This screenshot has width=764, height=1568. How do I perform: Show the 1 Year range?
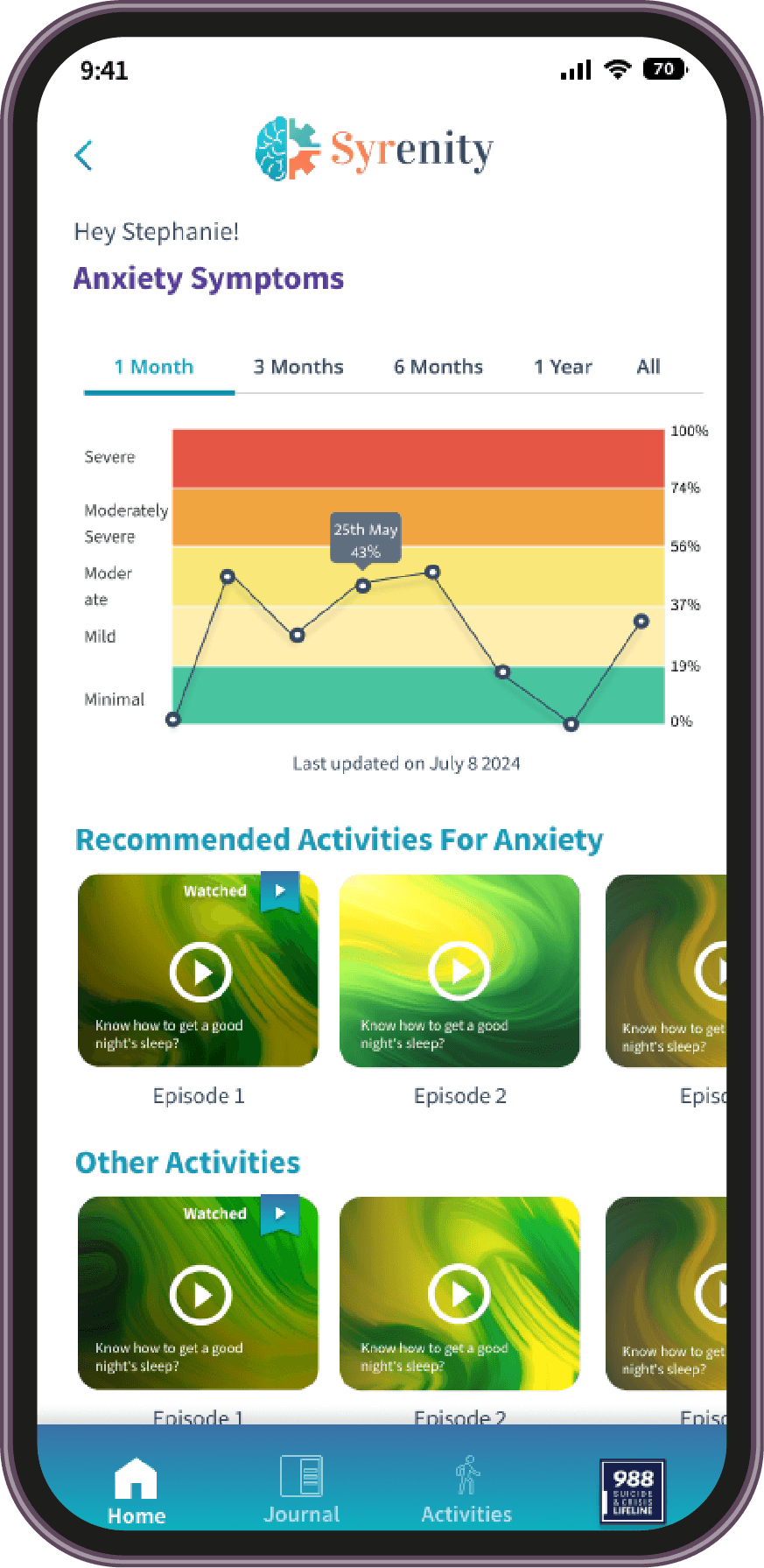[563, 367]
